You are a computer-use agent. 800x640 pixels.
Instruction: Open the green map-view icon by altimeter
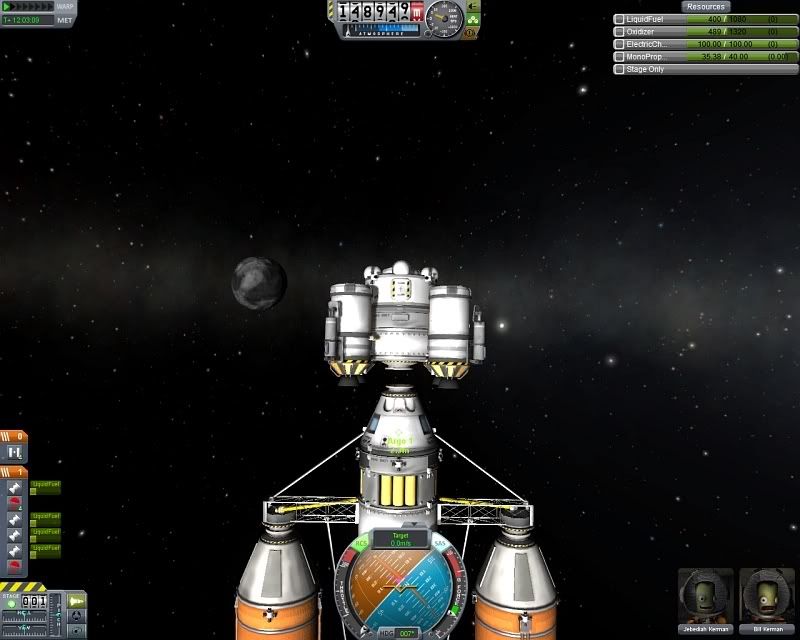(473, 19)
